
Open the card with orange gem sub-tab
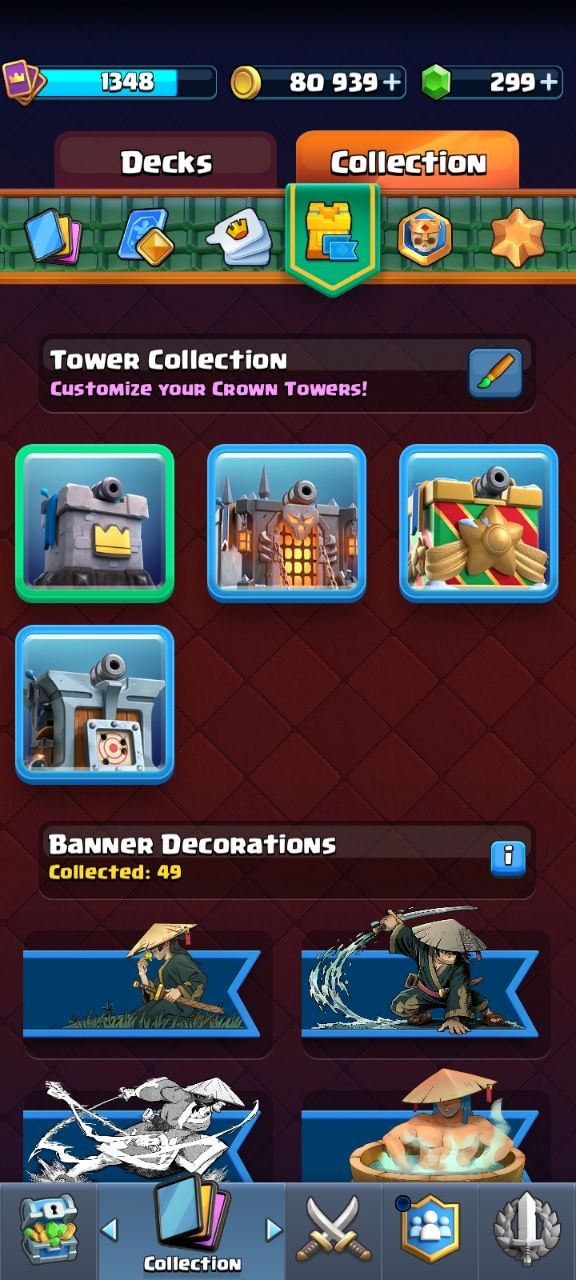click(x=147, y=237)
